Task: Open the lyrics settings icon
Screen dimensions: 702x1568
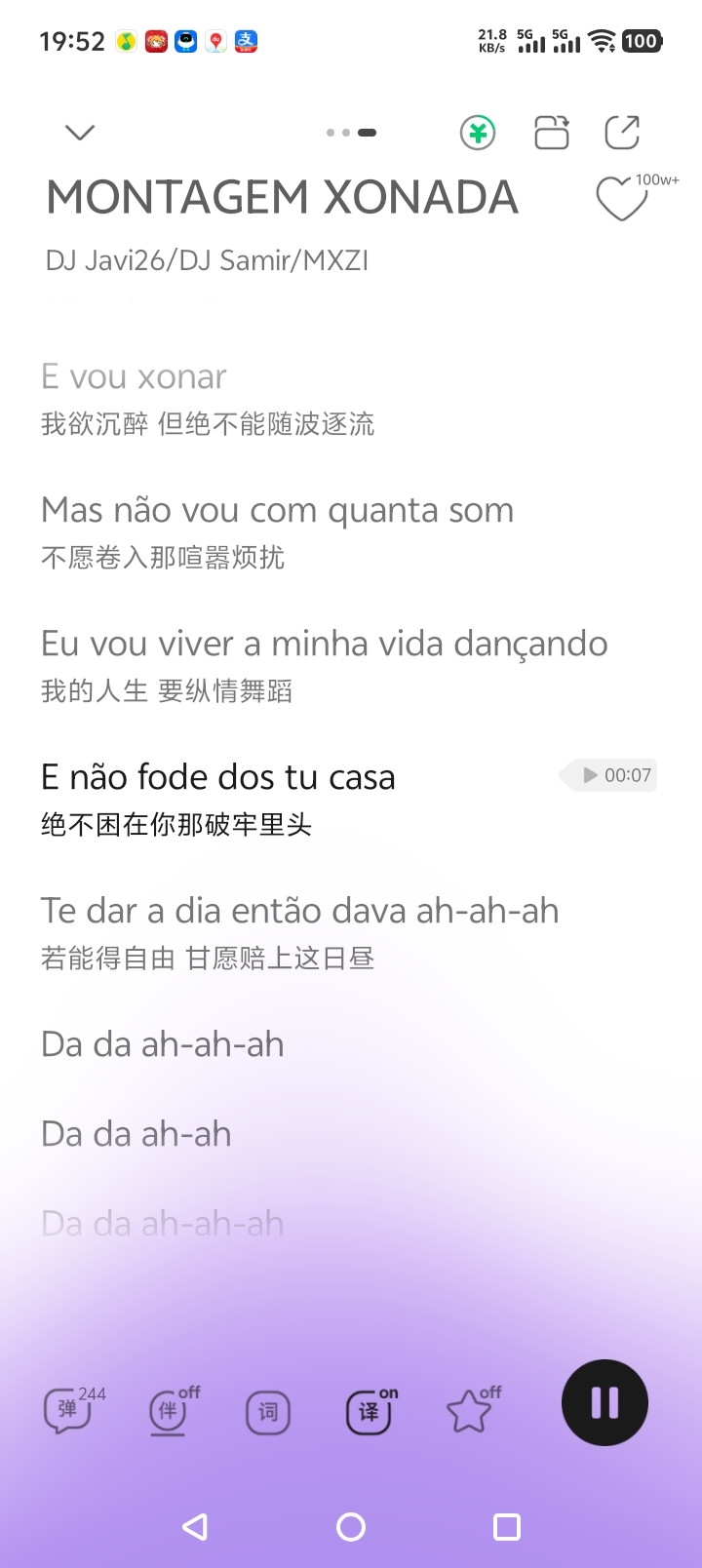Action: point(268,1412)
